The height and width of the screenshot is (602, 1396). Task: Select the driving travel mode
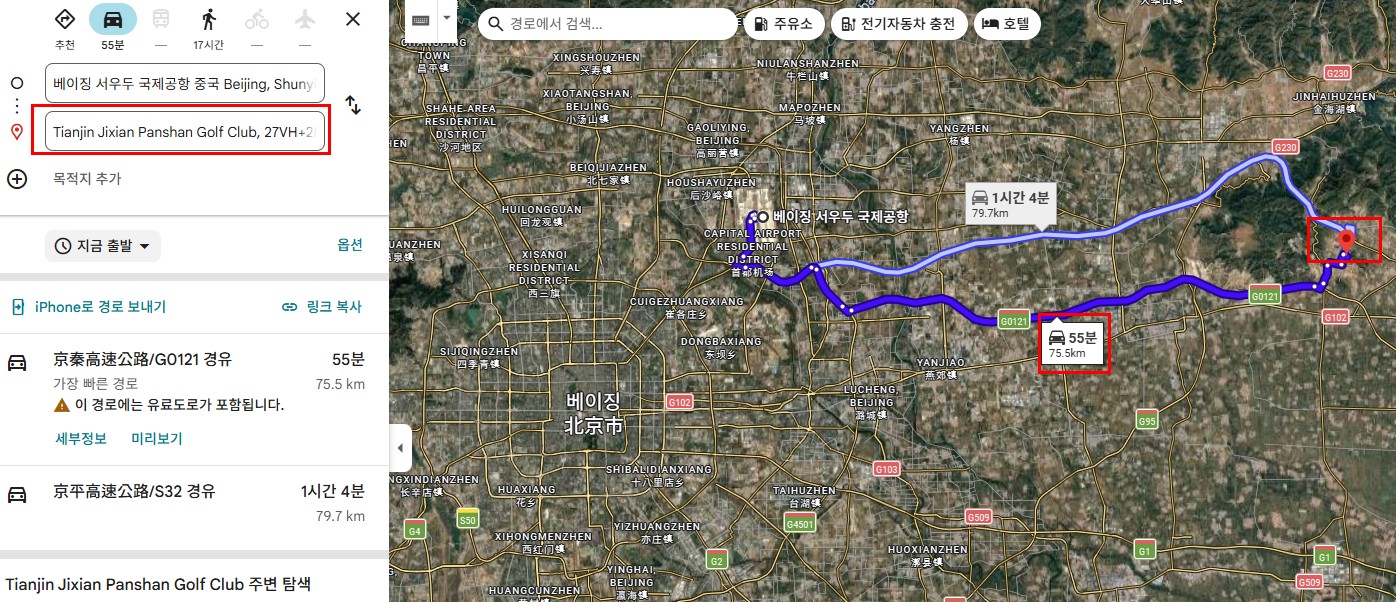click(x=112, y=20)
